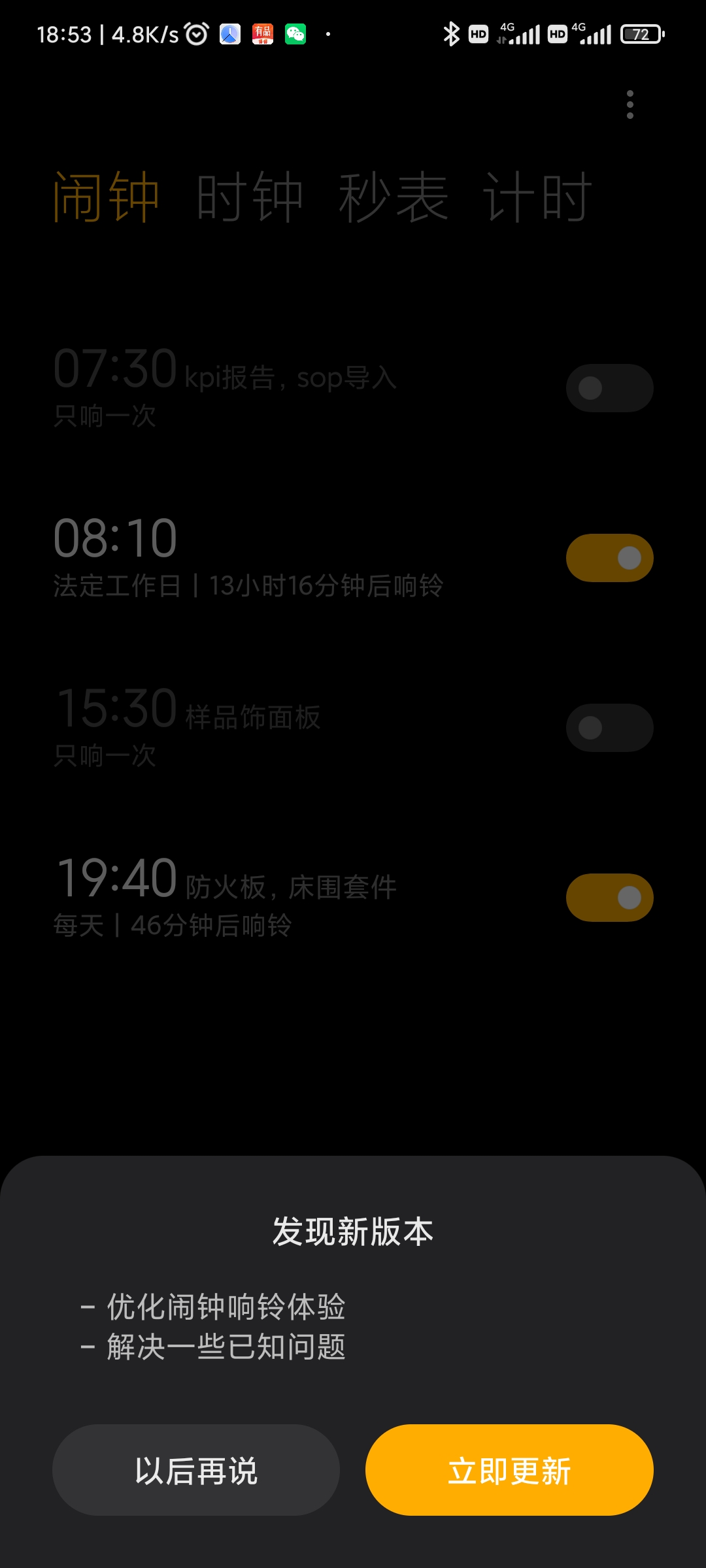Edit the 19:40 防火板 alarm entry
The width and height of the screenshot is (706, 1568).
click(288, 898)
